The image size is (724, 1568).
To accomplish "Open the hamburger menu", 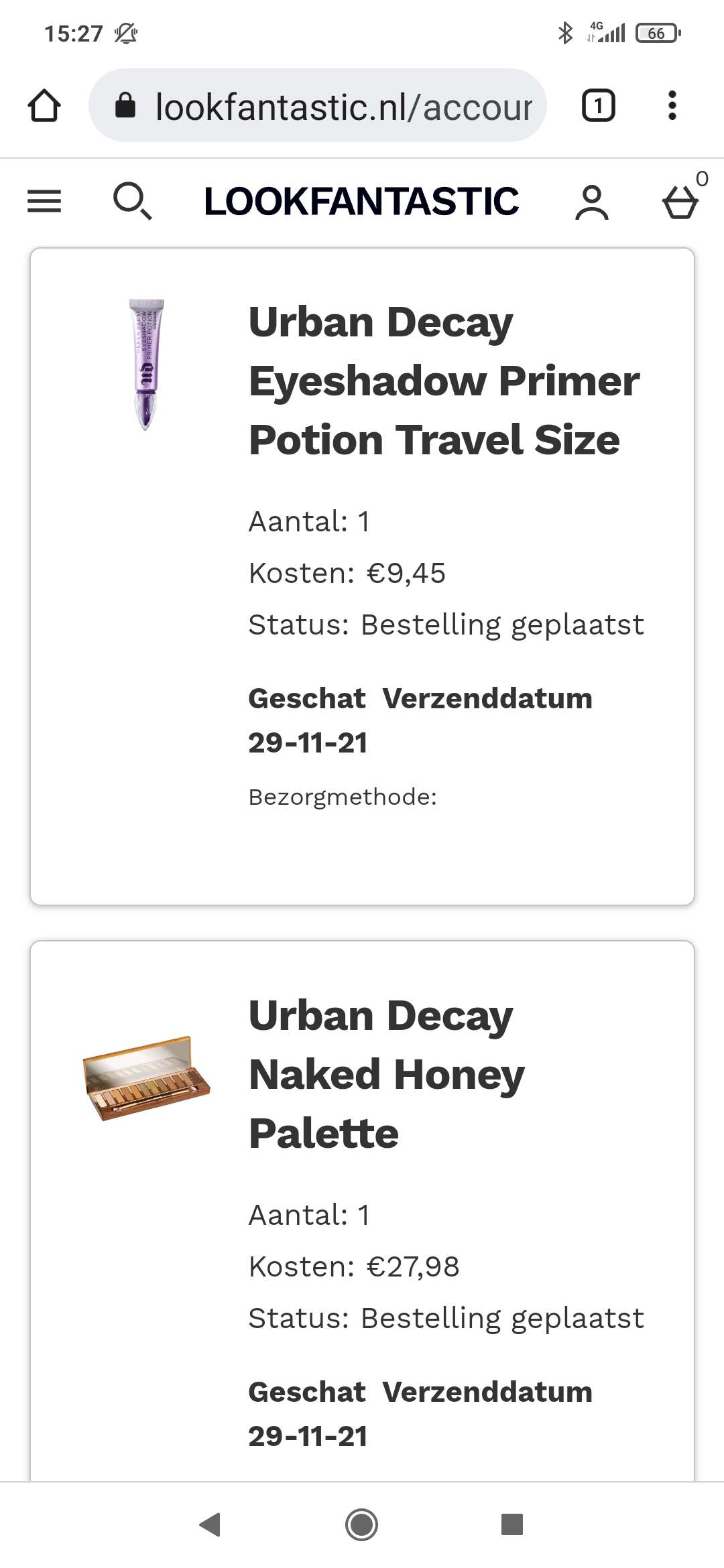I will pos(44,201).
